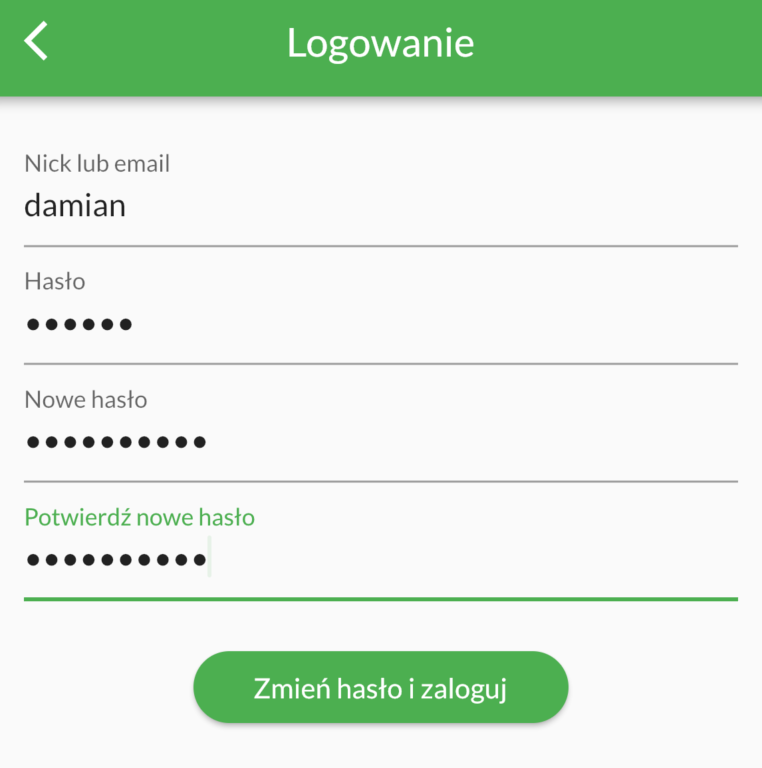This screenshot has height=768, width=762.
Task: Submit with Zmień hasło i zaloguj
Action: click(x=380, y=688)
